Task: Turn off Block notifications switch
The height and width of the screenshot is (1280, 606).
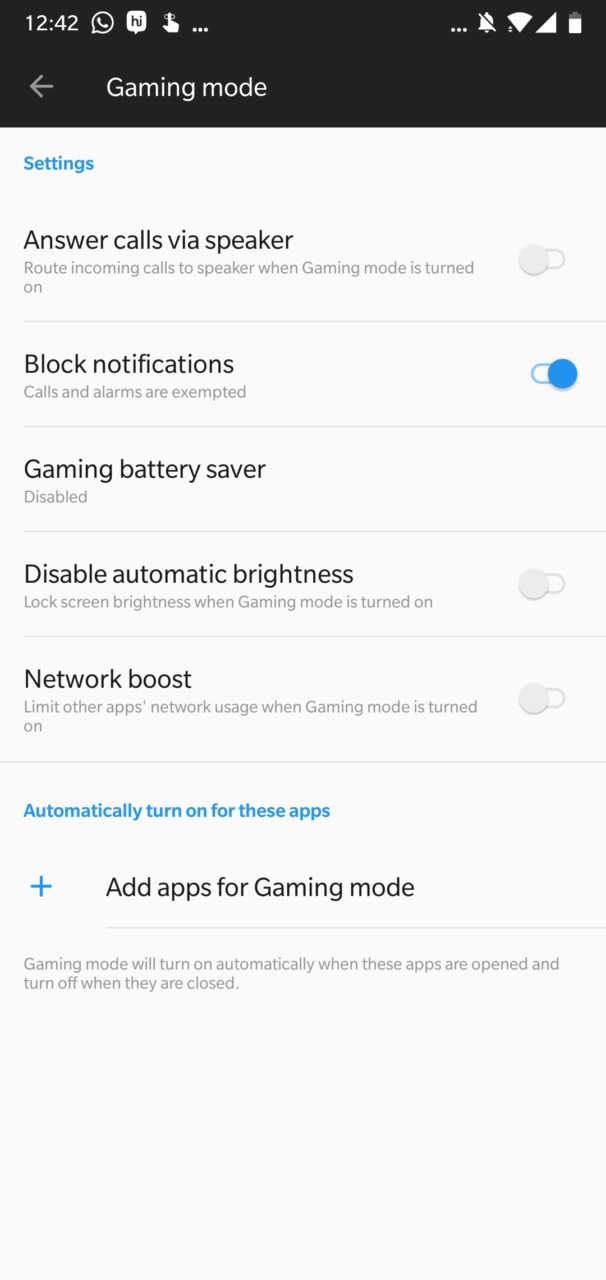Action: tap(554, 374)
